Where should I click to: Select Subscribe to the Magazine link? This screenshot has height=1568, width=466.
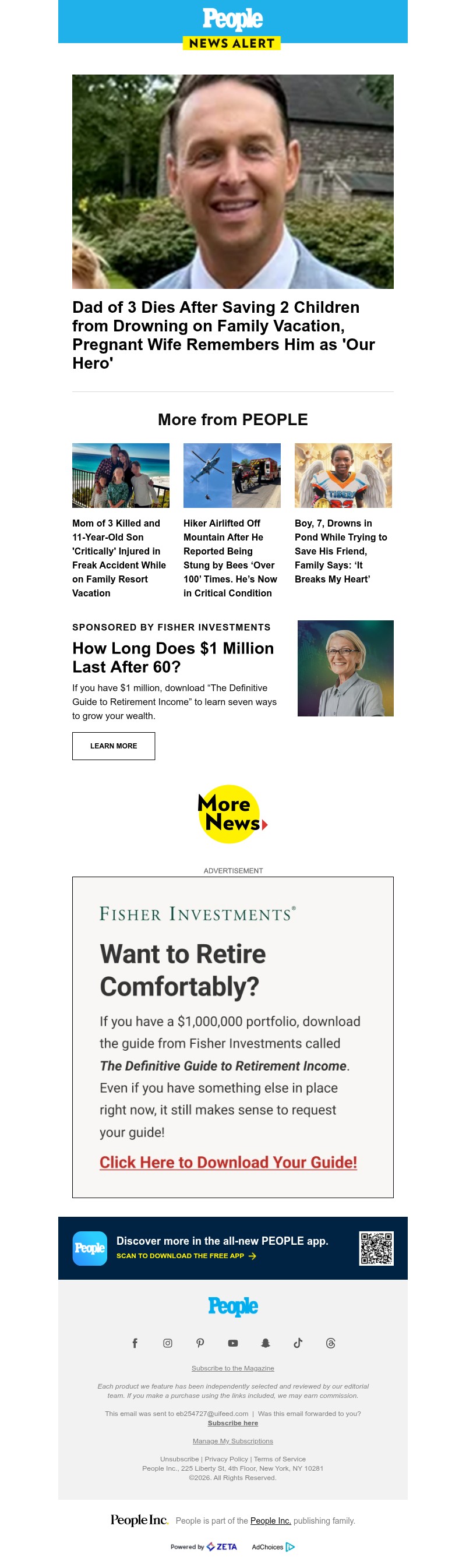point(233,1368)
